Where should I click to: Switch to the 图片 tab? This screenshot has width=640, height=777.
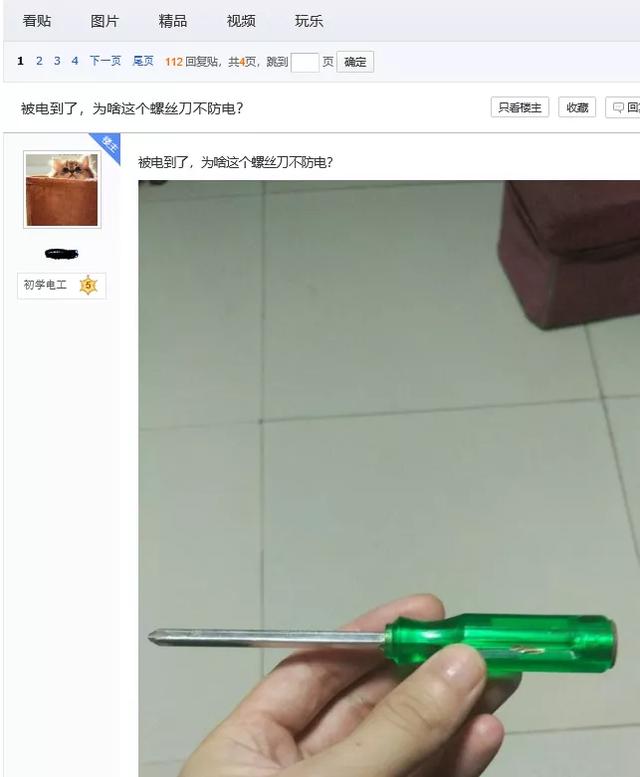[x=104, y=21]
